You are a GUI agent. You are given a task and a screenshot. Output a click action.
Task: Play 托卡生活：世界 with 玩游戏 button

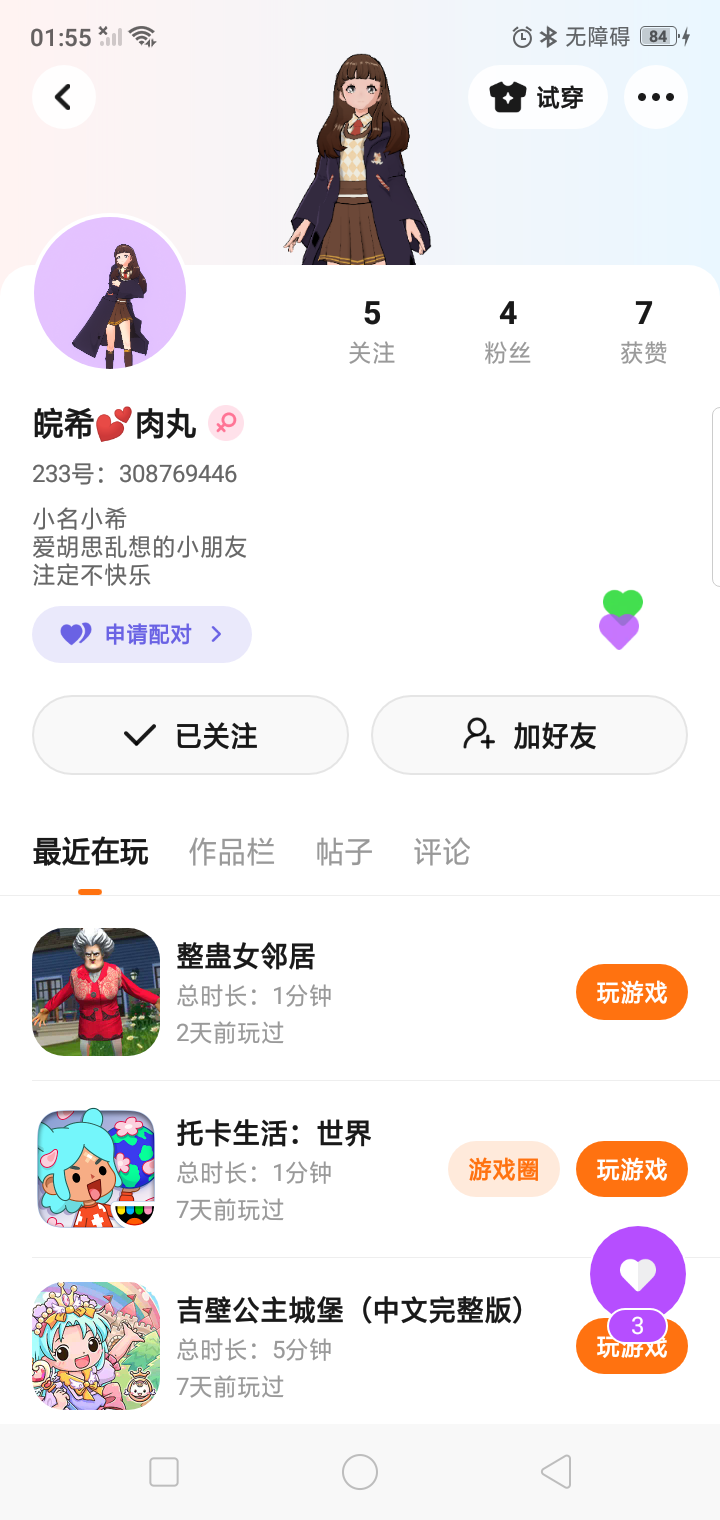(631, 1169)
